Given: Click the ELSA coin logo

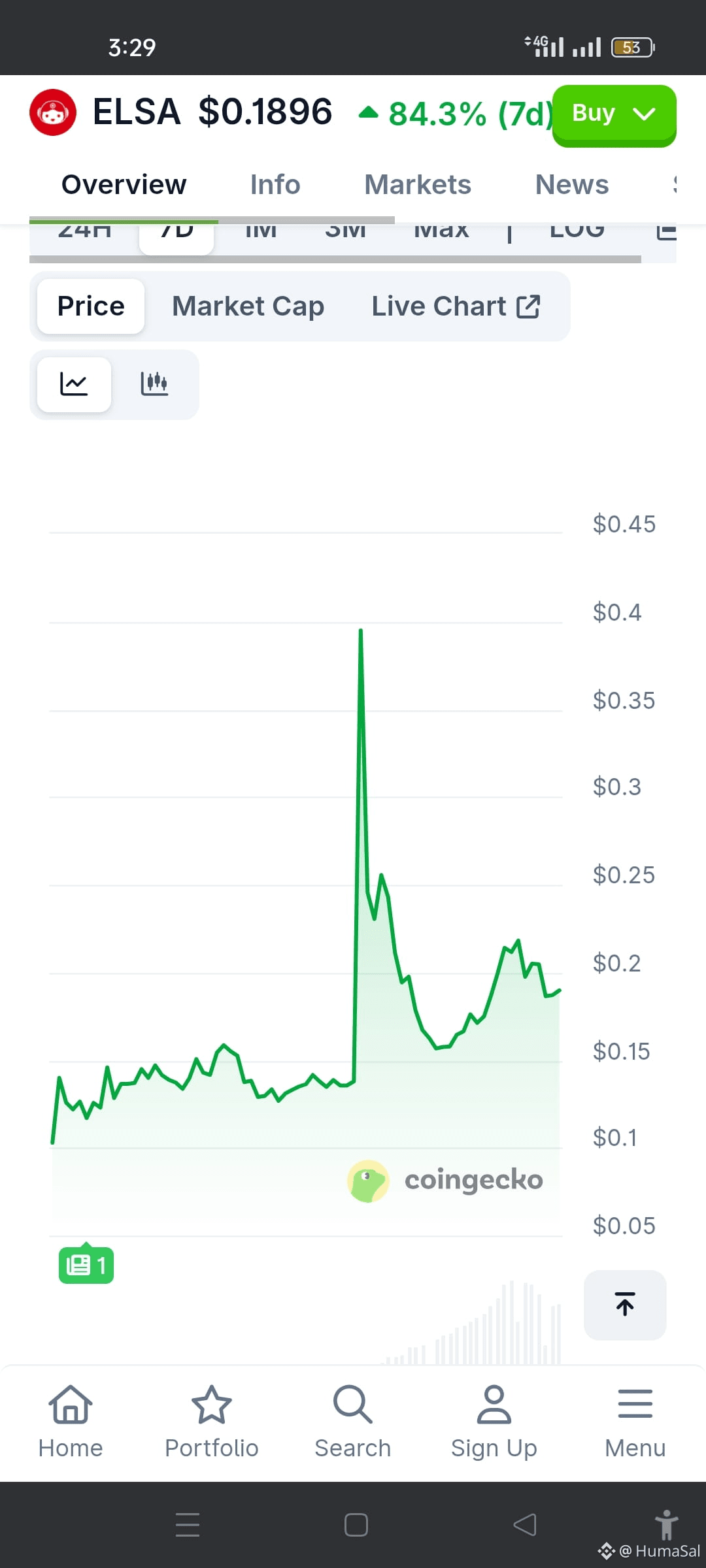Looking at the screenshot, I should pyautogui.click(x=52, y=112).
